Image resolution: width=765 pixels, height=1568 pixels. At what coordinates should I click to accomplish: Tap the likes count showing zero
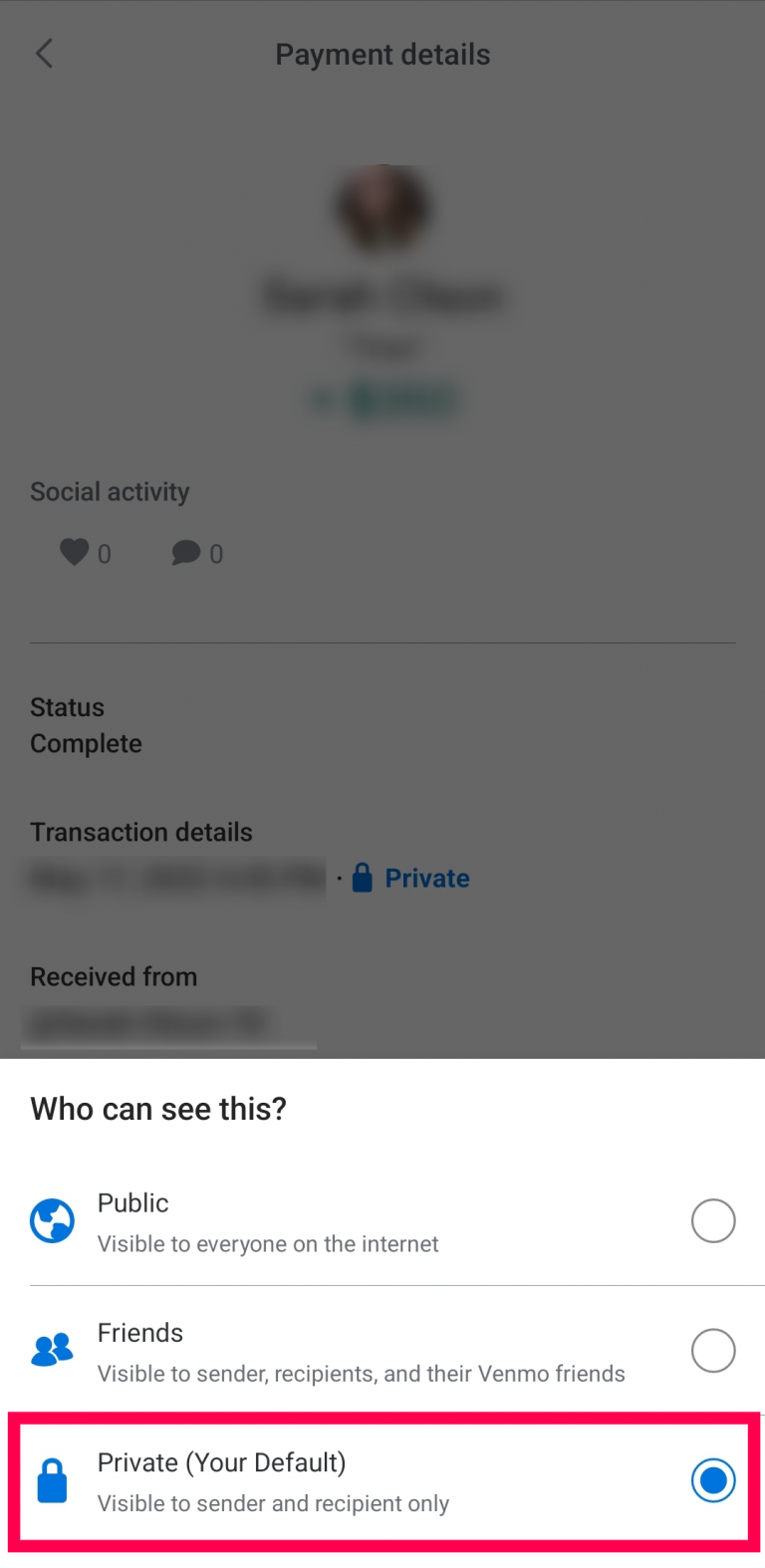coord(107,554)
